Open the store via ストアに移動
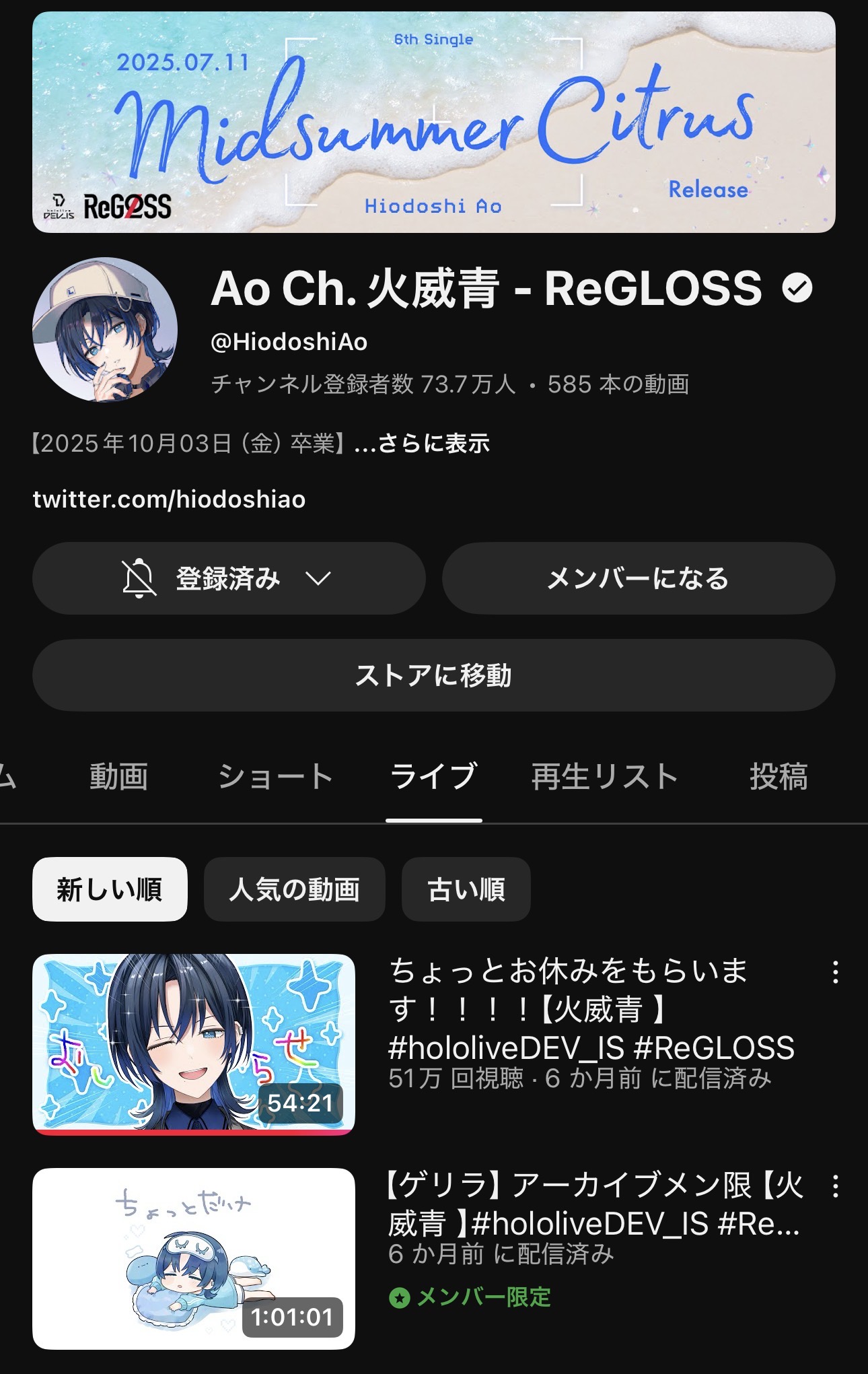Image resolution: width=868 pixels, height=1374 pixels. 433,675
